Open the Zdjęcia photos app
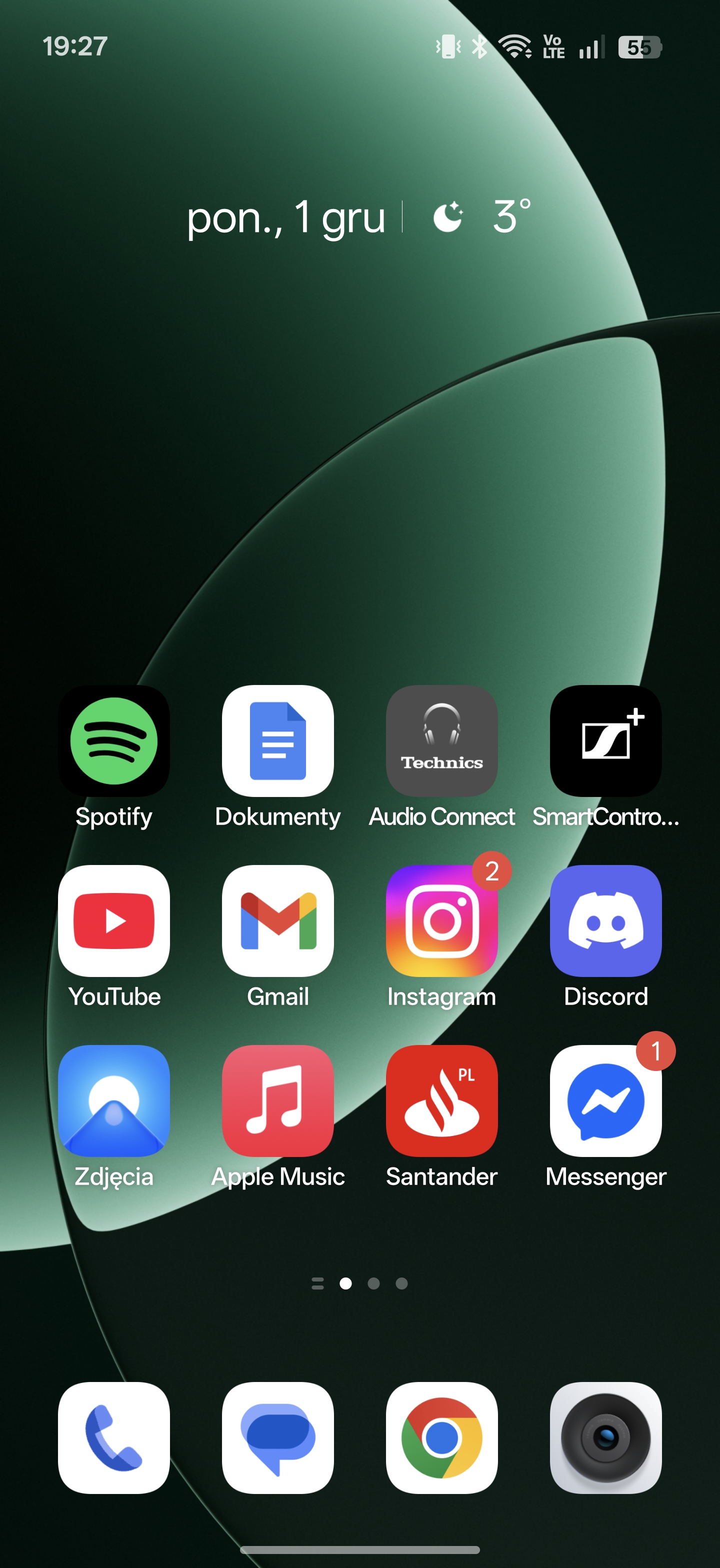Viewport: 720px width, 1568px height. coord(114,1100)
